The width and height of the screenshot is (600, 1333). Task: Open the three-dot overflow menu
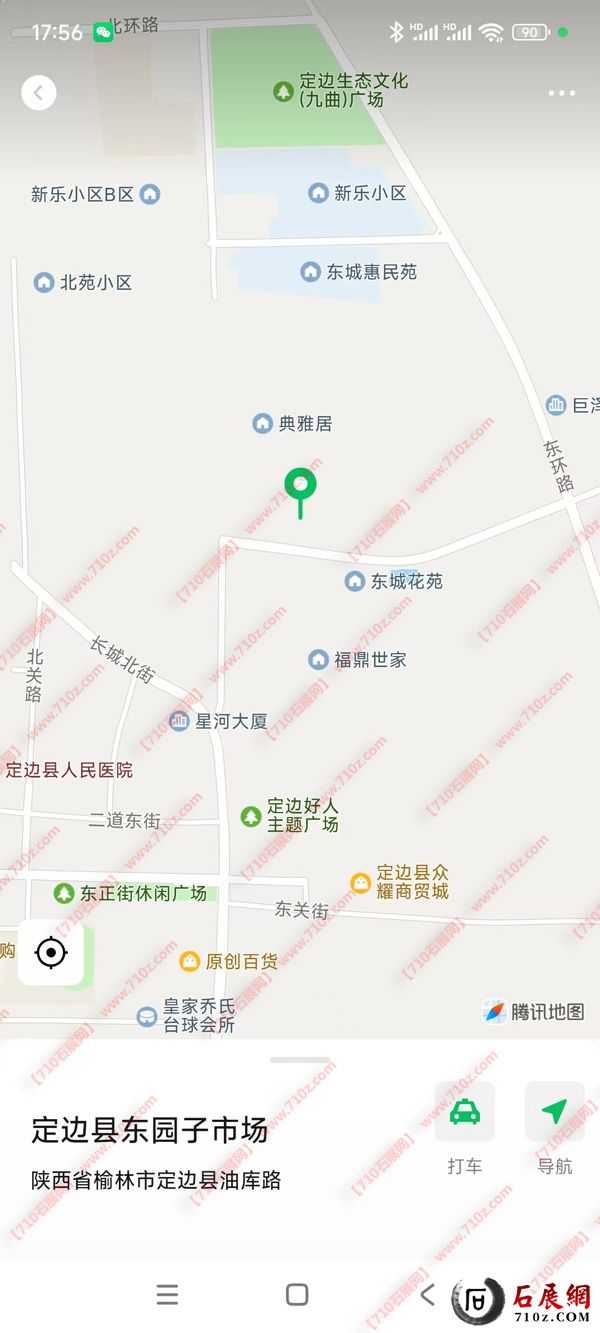562,93
